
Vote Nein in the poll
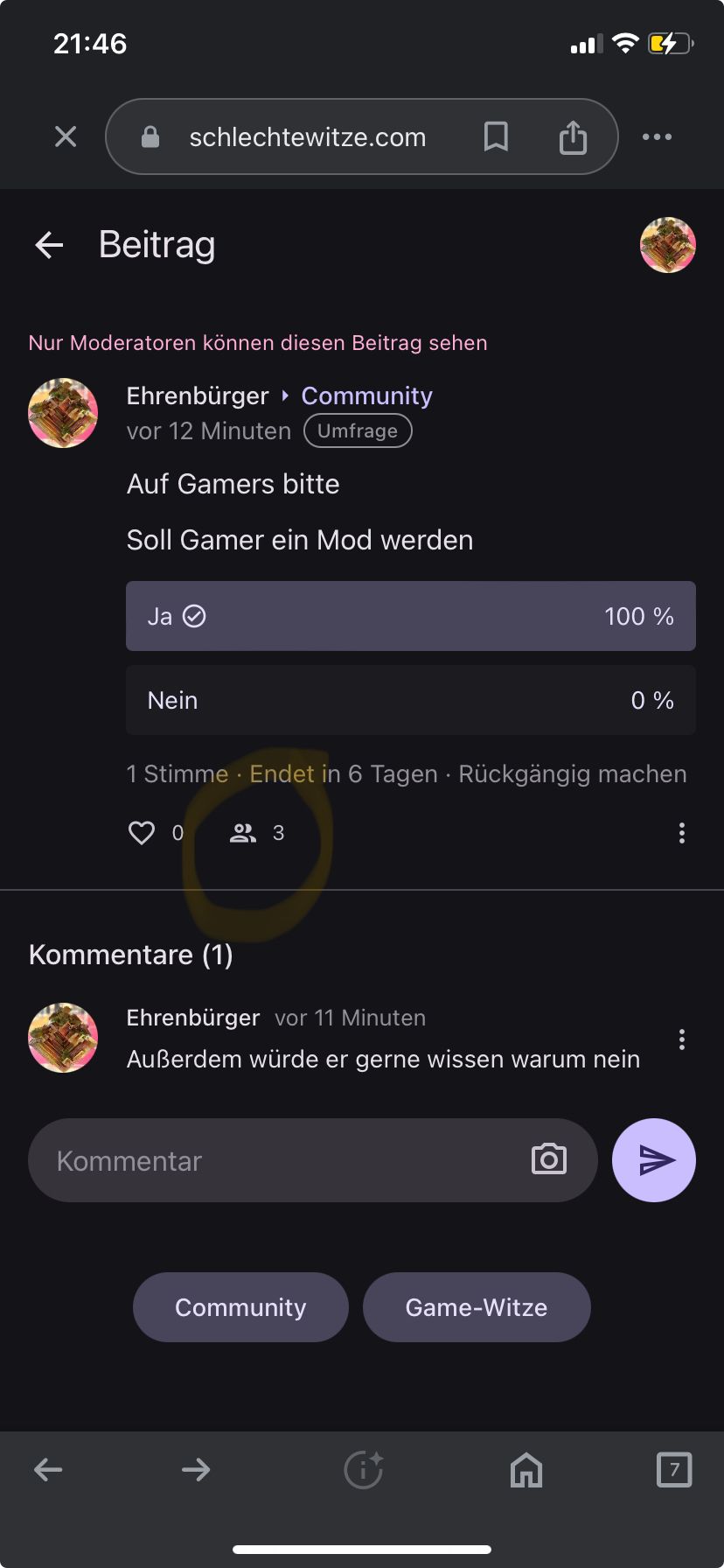[410, 700]
